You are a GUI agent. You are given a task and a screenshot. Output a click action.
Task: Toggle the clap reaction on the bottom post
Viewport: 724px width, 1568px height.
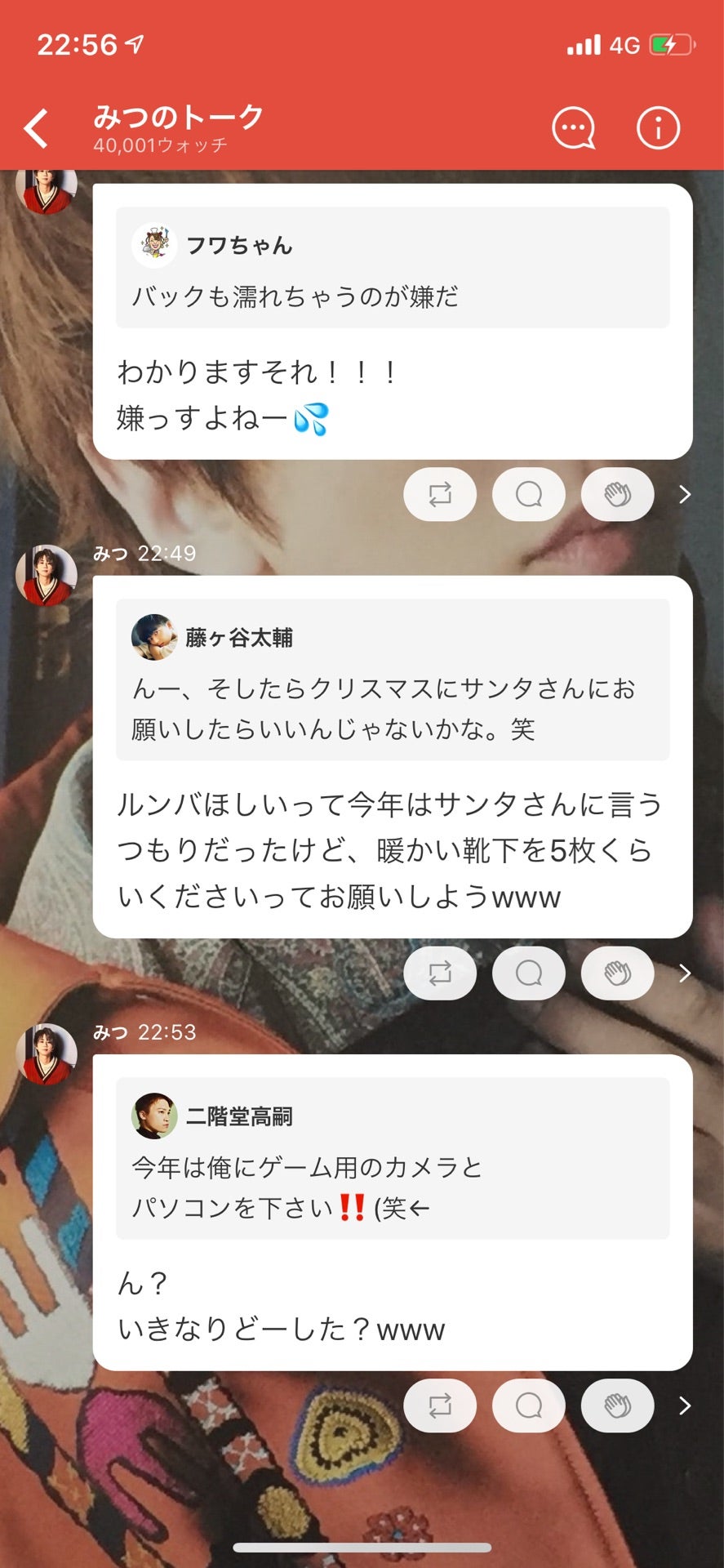616,1405
